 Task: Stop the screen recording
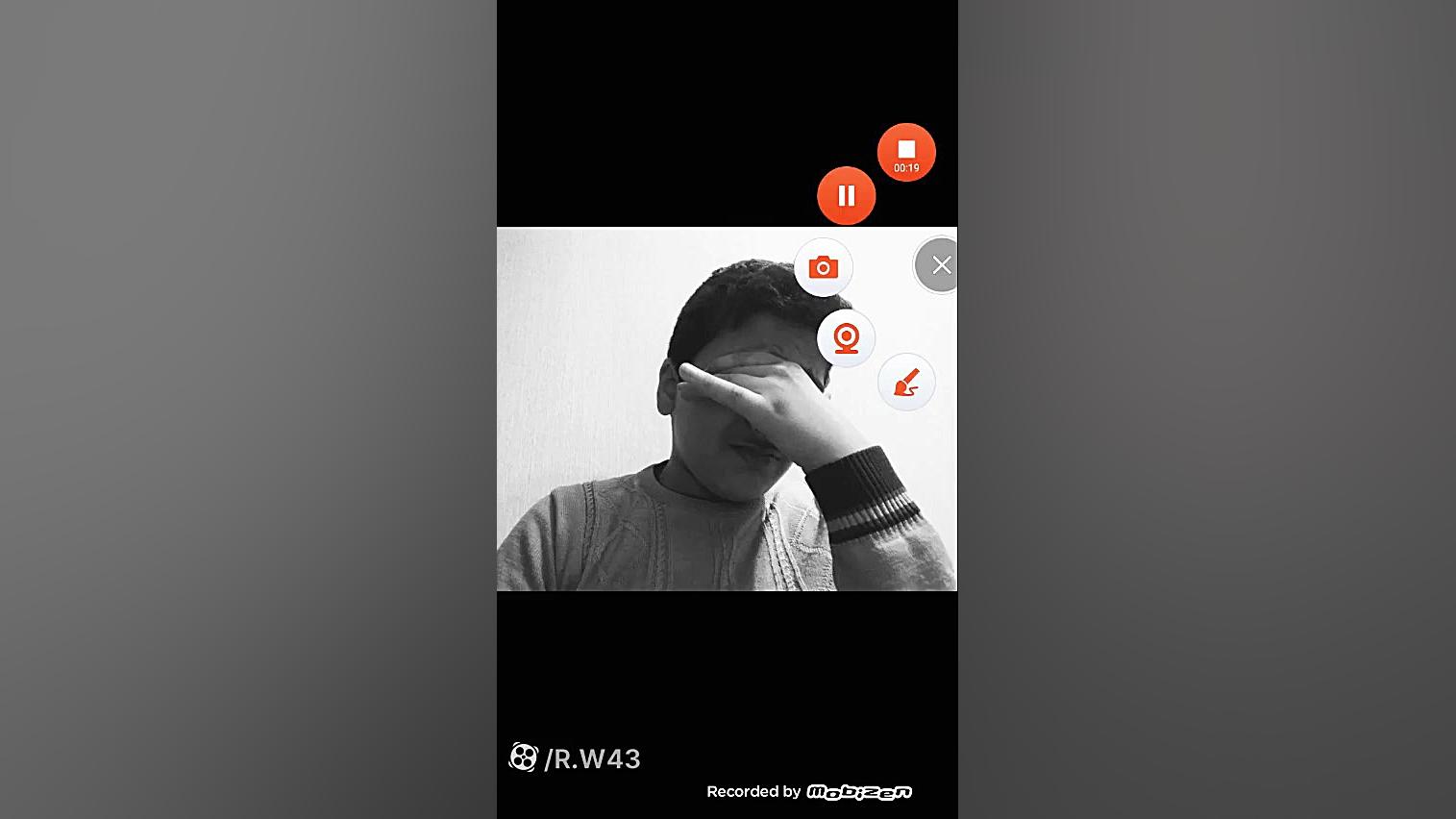[x=905, y=152]
